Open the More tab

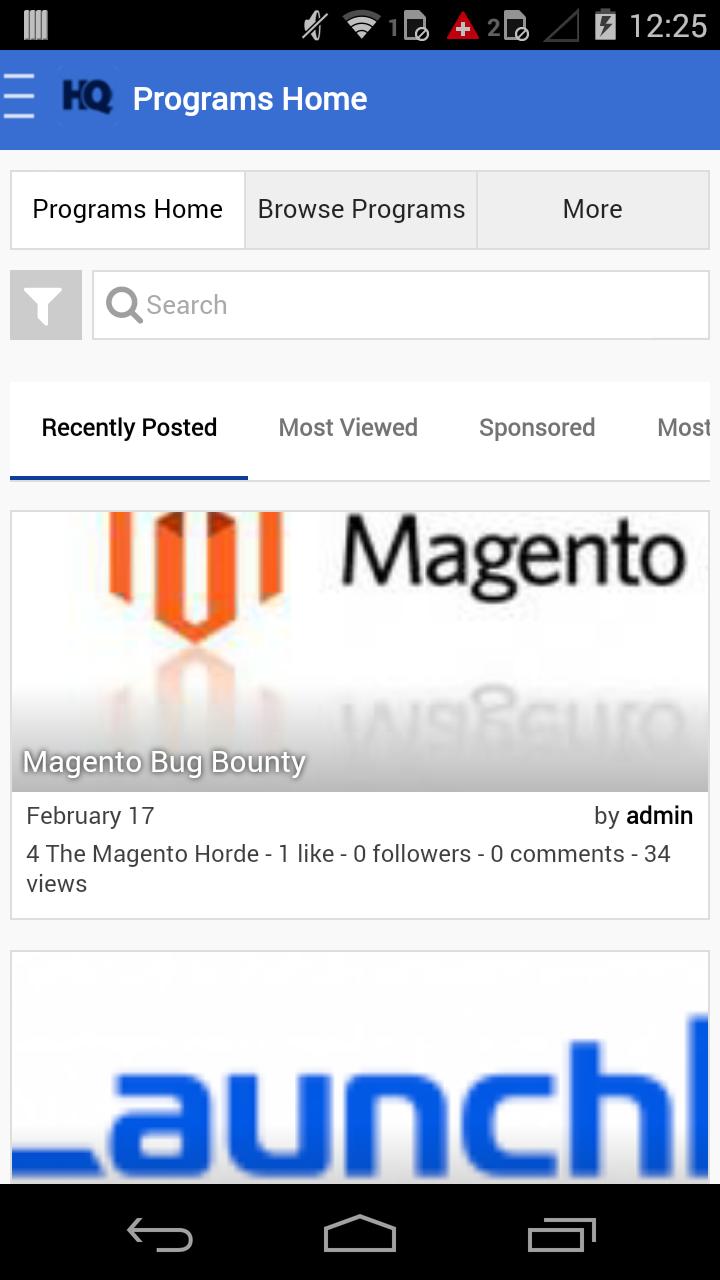tap(593, 209)
